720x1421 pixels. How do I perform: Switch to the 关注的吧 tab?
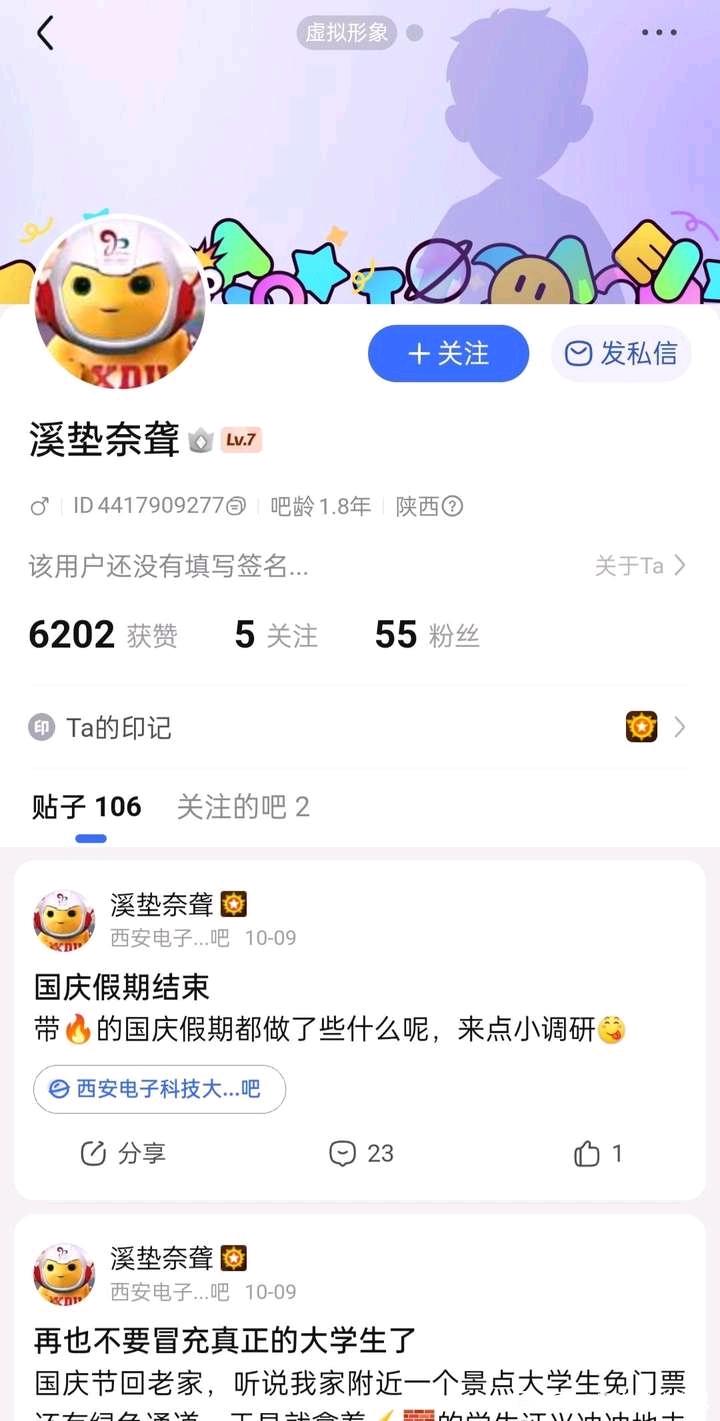(x=243, y=807)
